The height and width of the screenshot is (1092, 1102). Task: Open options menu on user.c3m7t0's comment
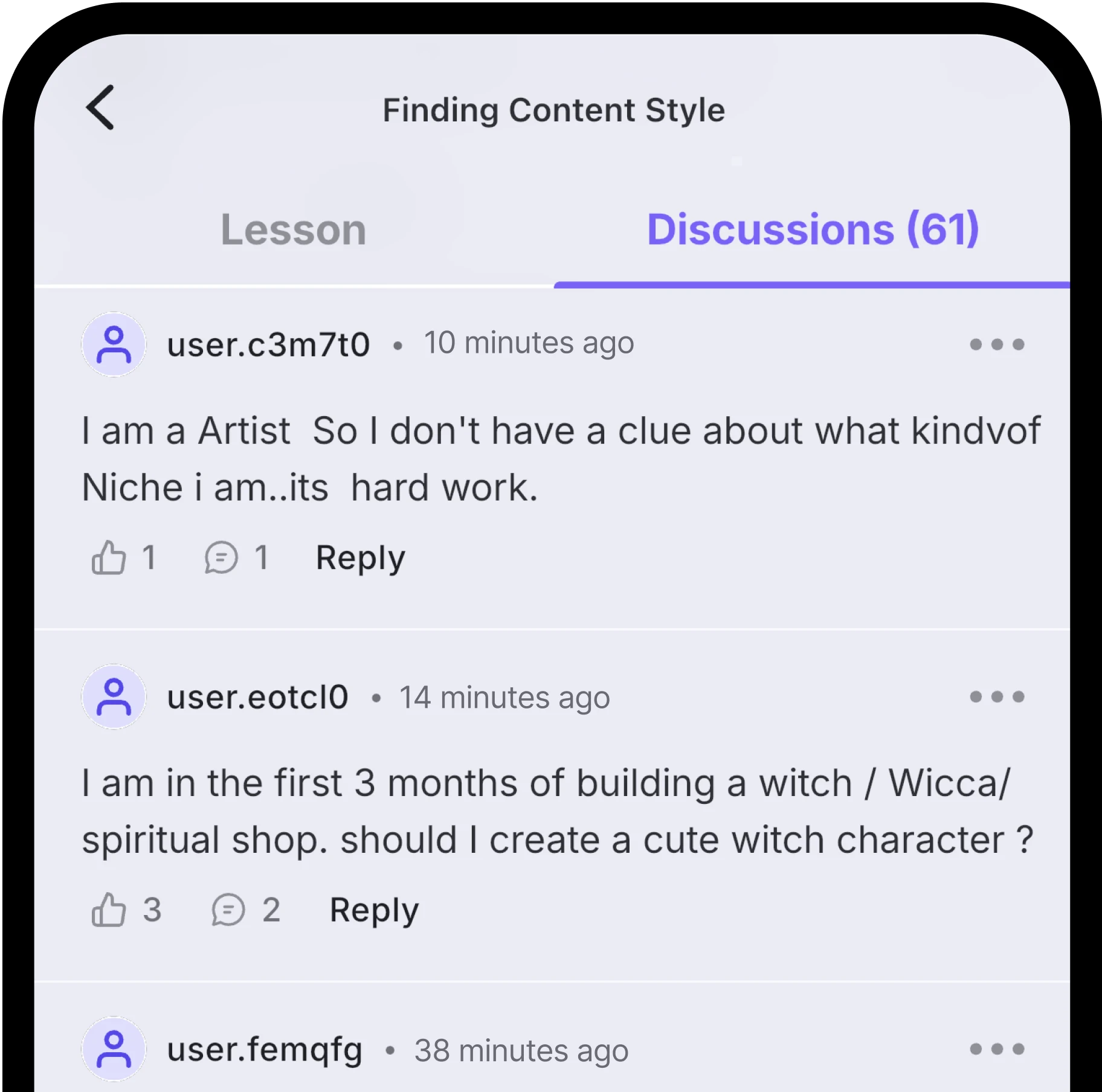click(996, 344)
